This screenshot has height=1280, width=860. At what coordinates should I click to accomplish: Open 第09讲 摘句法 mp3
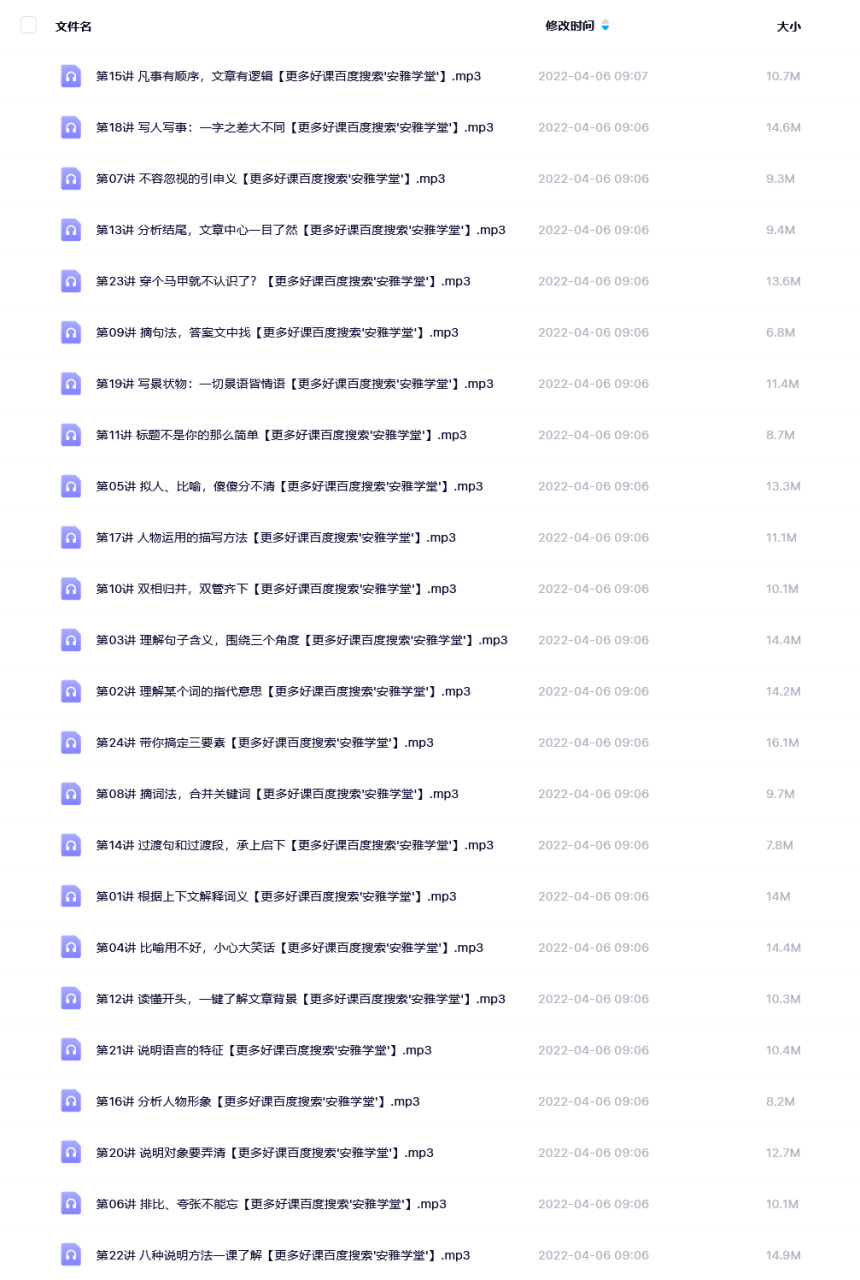(277, 332)
